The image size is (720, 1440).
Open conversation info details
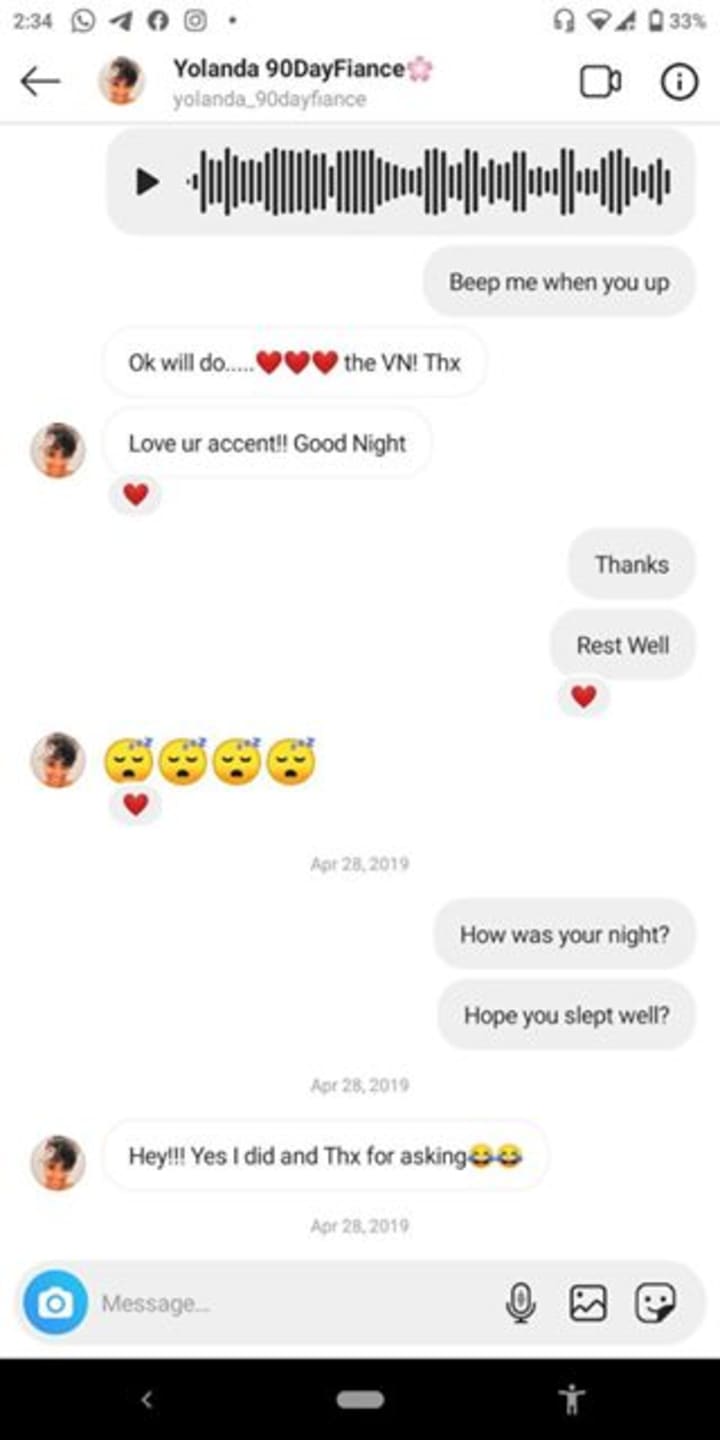tap(679, 82)
